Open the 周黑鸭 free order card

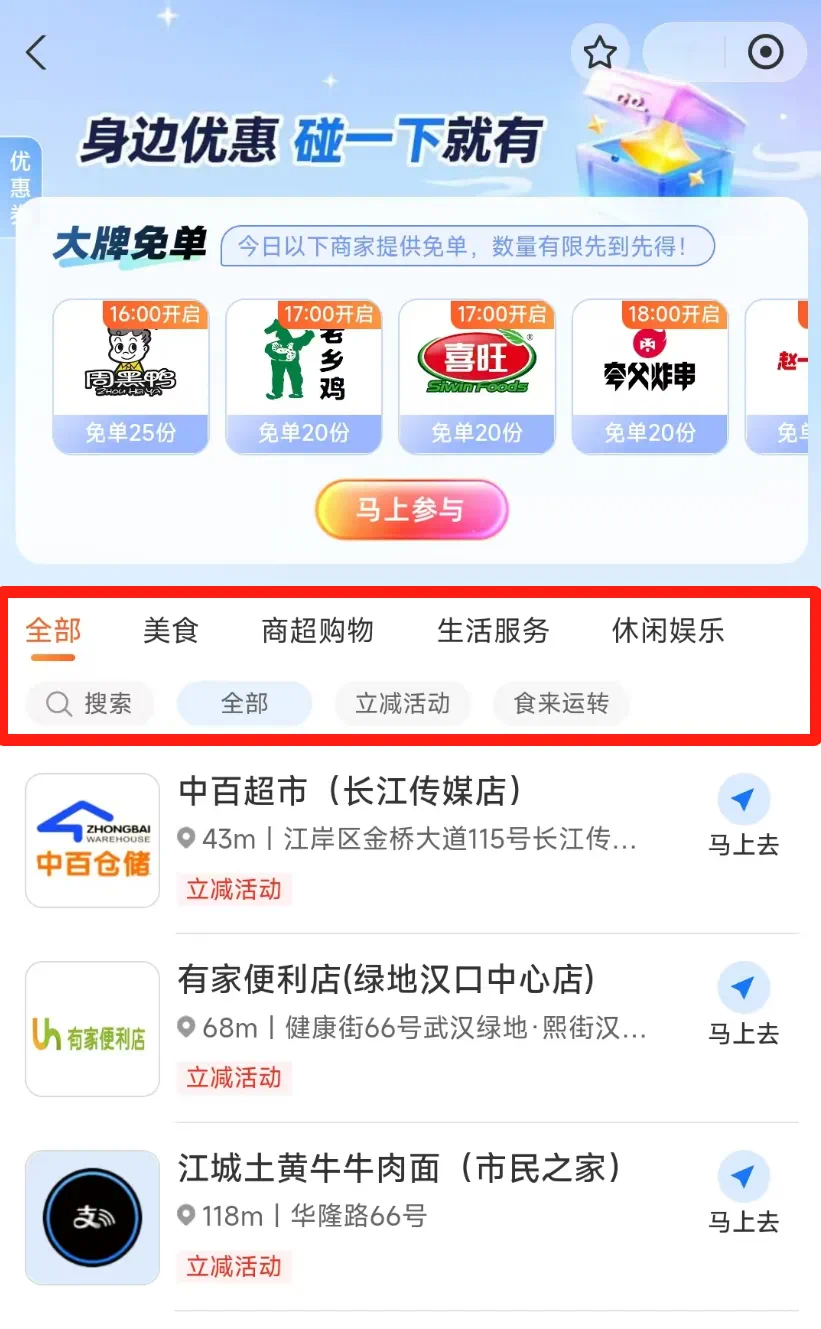[131, 376]
